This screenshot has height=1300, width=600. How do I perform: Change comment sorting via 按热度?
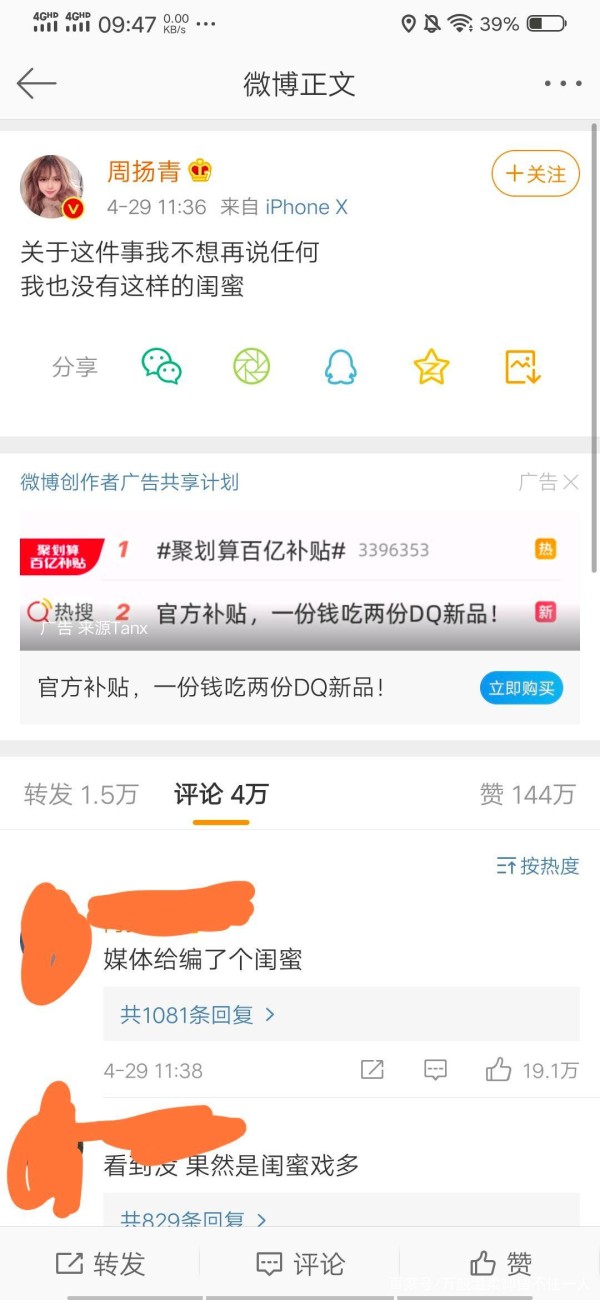(538, 866)
